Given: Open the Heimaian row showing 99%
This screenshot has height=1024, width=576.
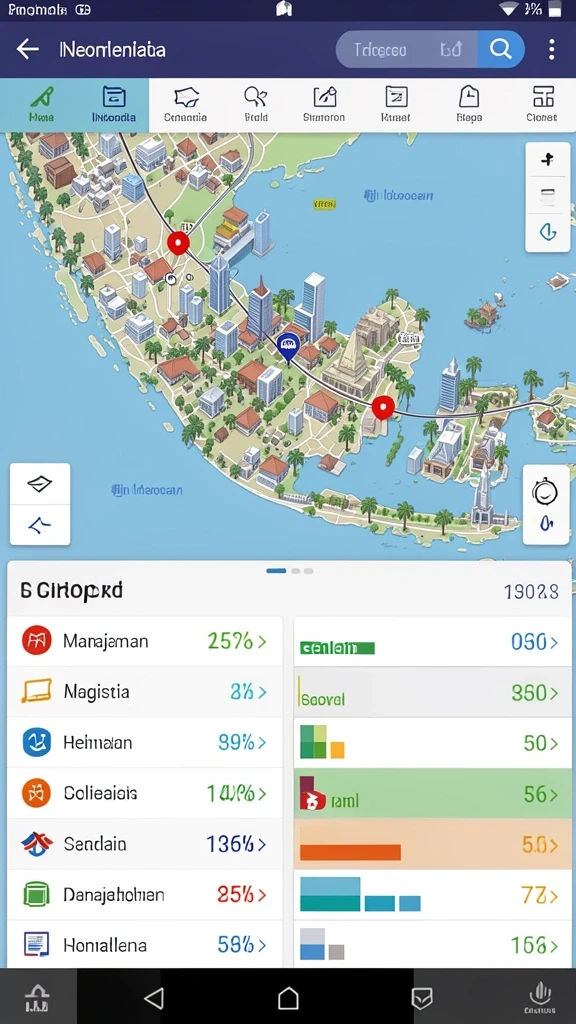Looking at the screenshot, I should [x=144, y=743].
